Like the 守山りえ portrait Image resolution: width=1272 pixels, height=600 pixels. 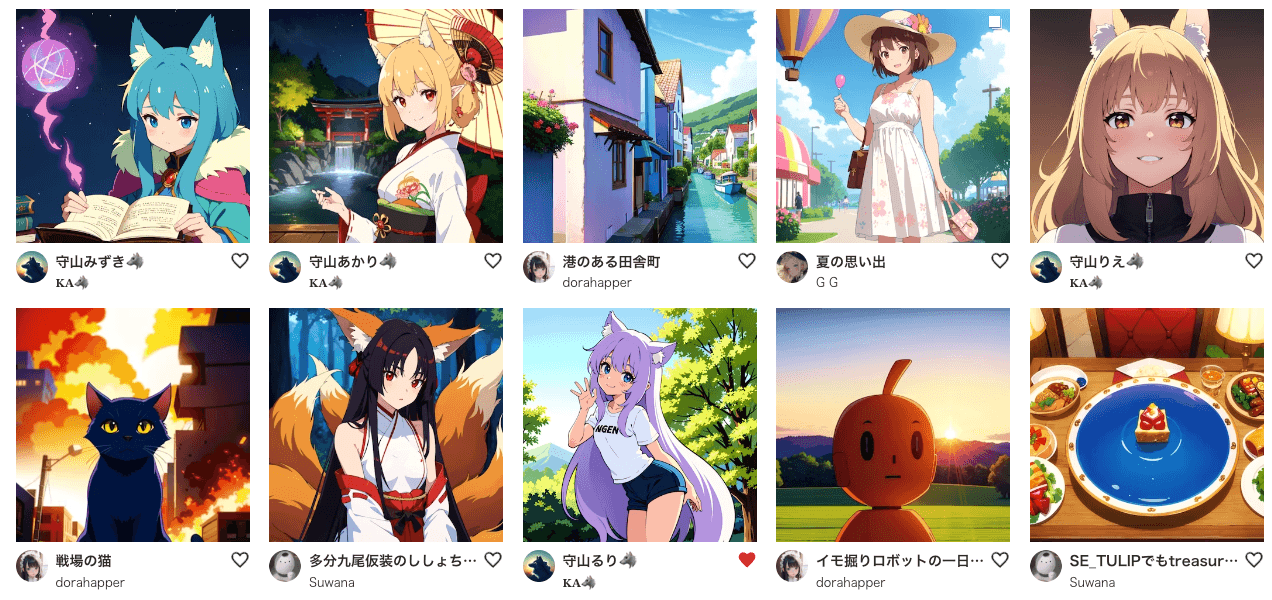[x=1253, y=261]
